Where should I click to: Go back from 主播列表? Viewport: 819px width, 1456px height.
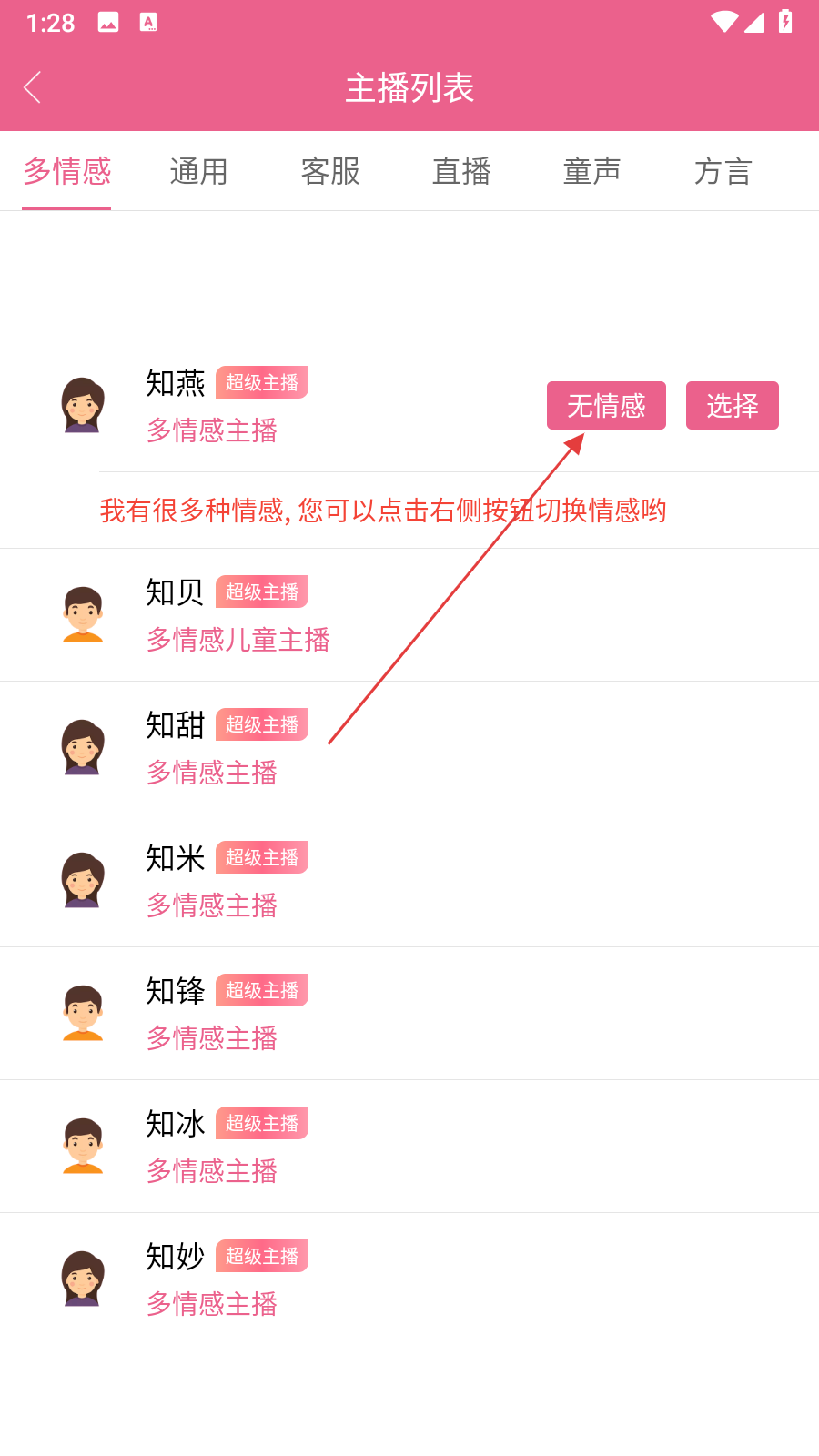pyautogui.click(x=33, y=87)
